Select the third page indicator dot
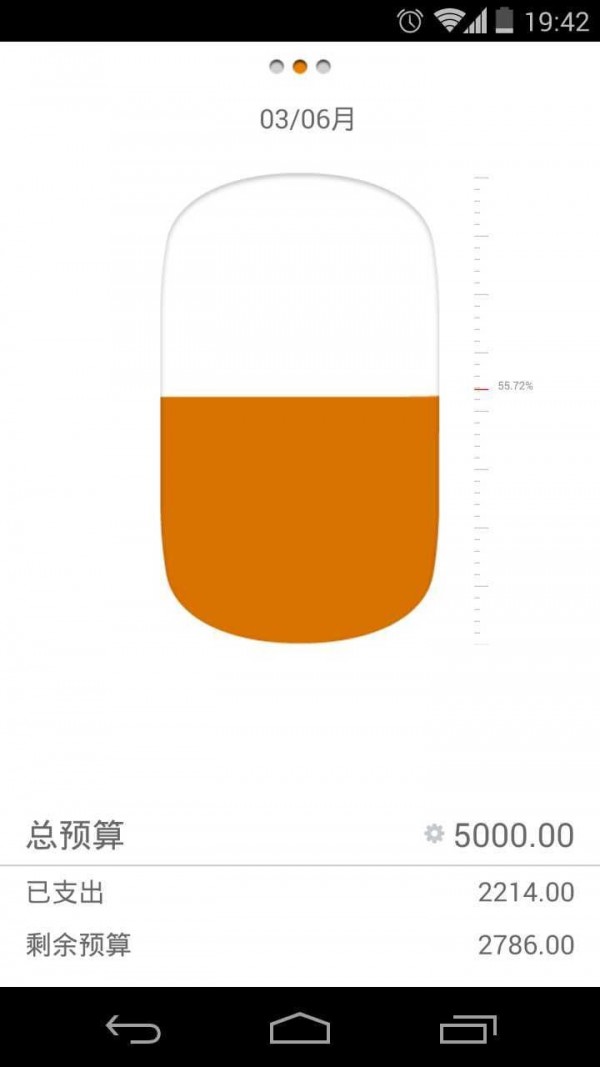 point(323,67)
